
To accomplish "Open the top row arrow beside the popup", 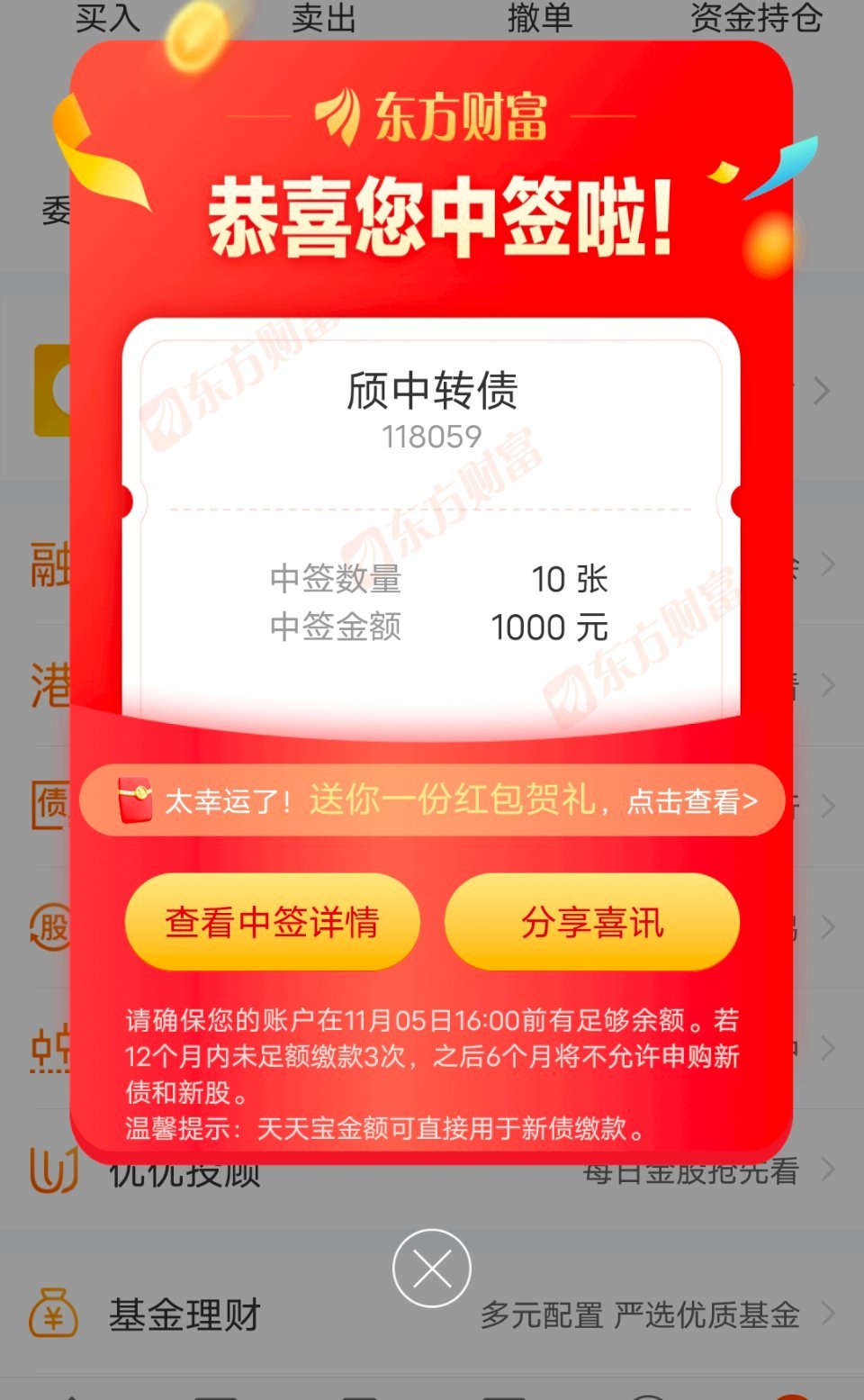I will (x=824, y=391).
